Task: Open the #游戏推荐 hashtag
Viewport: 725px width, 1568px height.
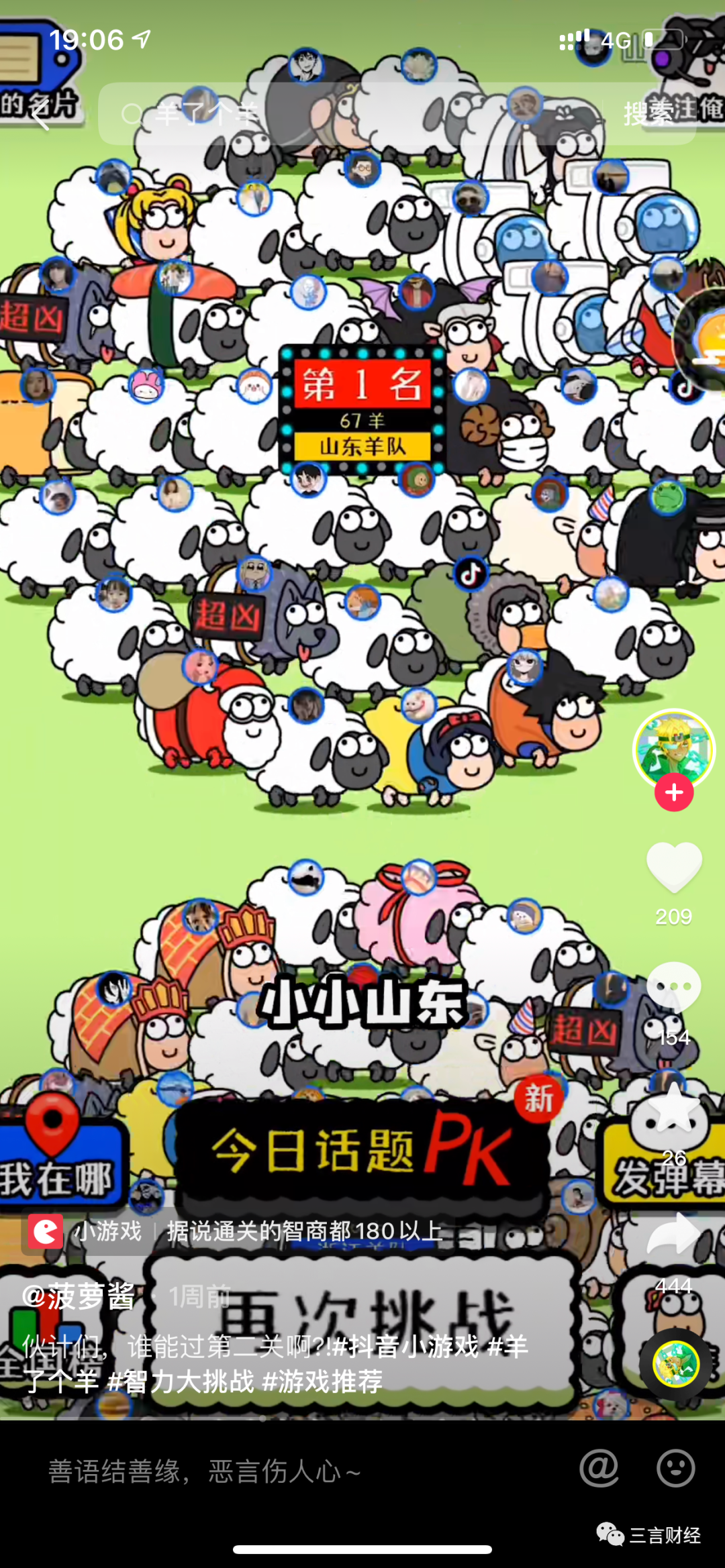Action: [322, 1381]
